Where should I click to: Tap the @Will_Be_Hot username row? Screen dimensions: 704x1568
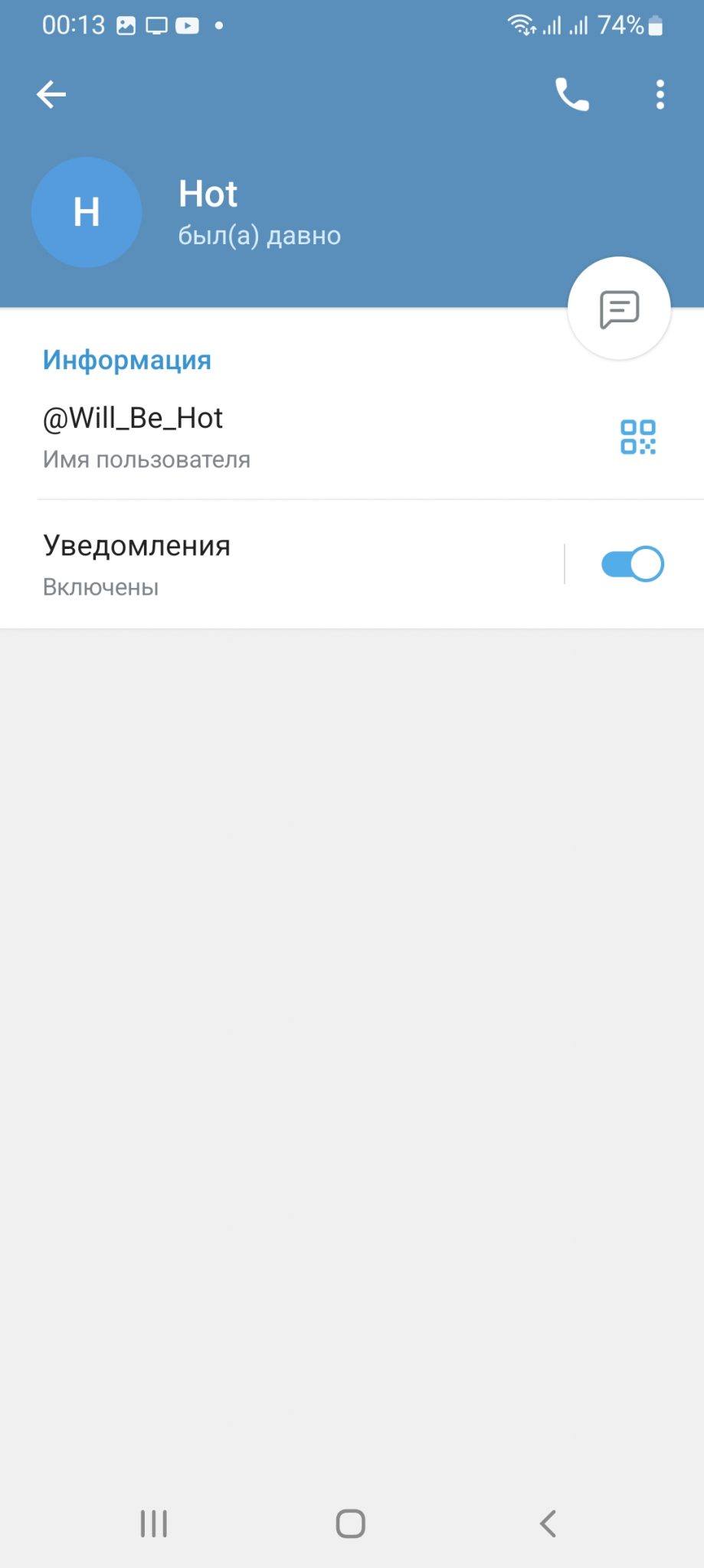(x=352, y=437)
